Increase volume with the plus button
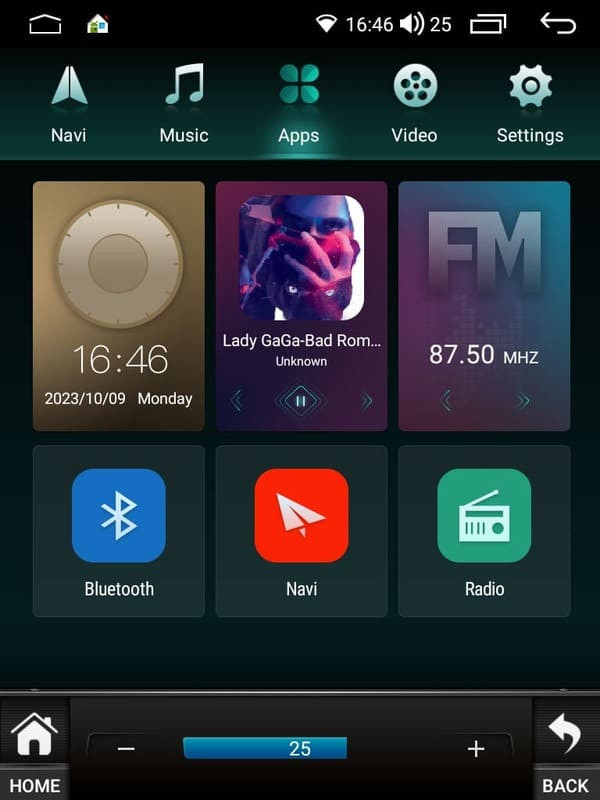This screenshot has width=600, height=800. click(476, 748)
